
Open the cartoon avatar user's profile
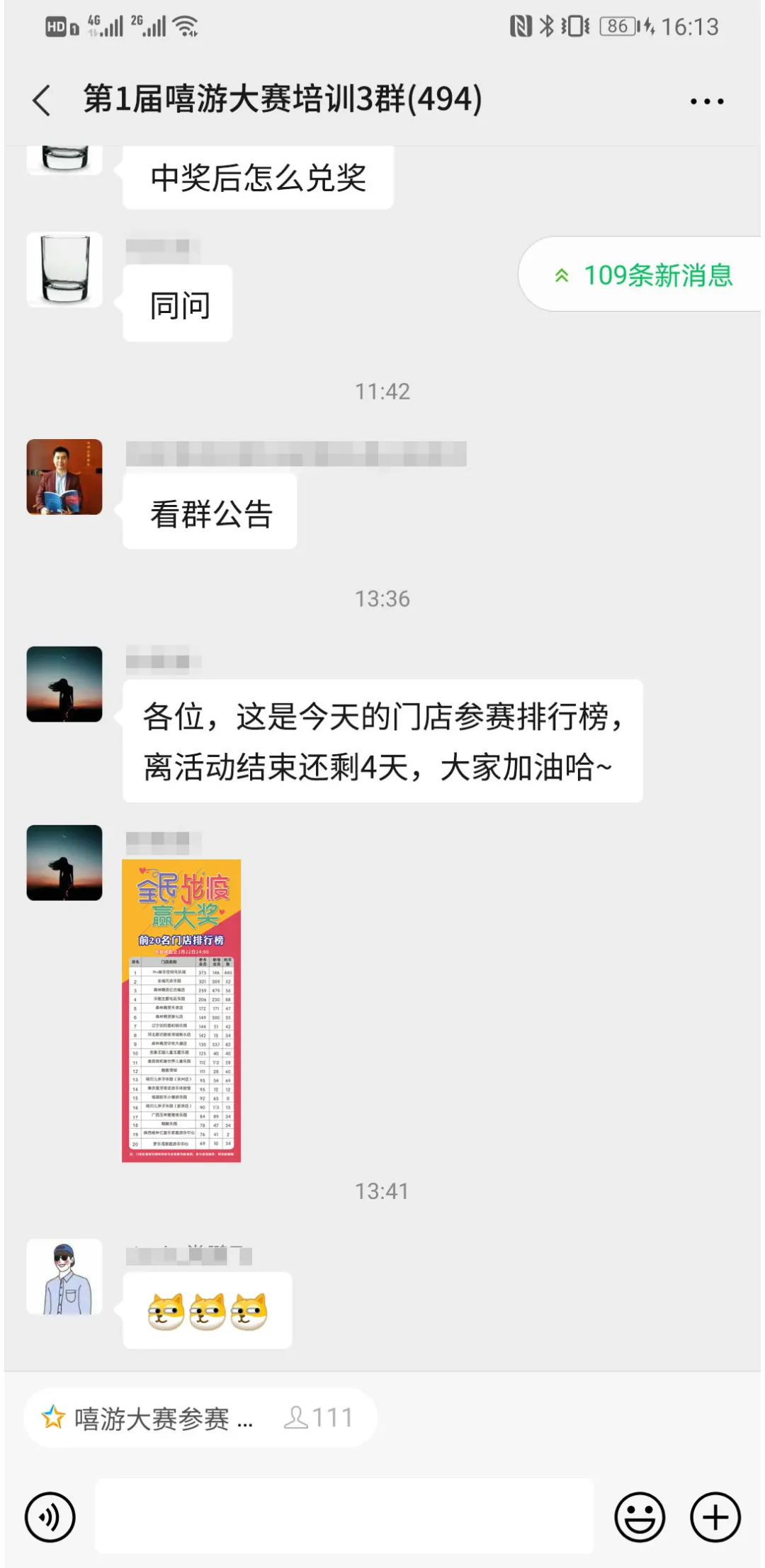(64, 1276)
